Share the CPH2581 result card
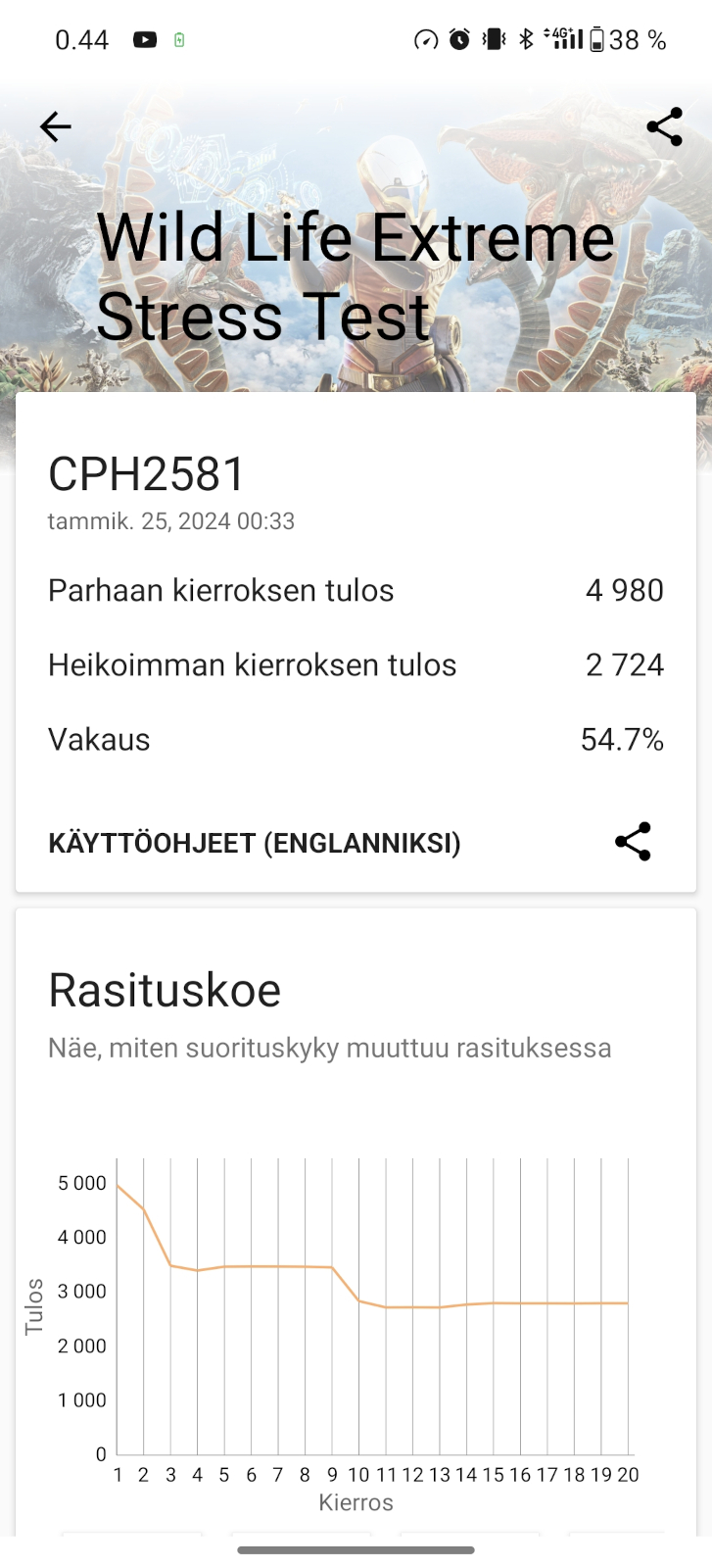This screenshot has height=1568, width=712. 633,842
